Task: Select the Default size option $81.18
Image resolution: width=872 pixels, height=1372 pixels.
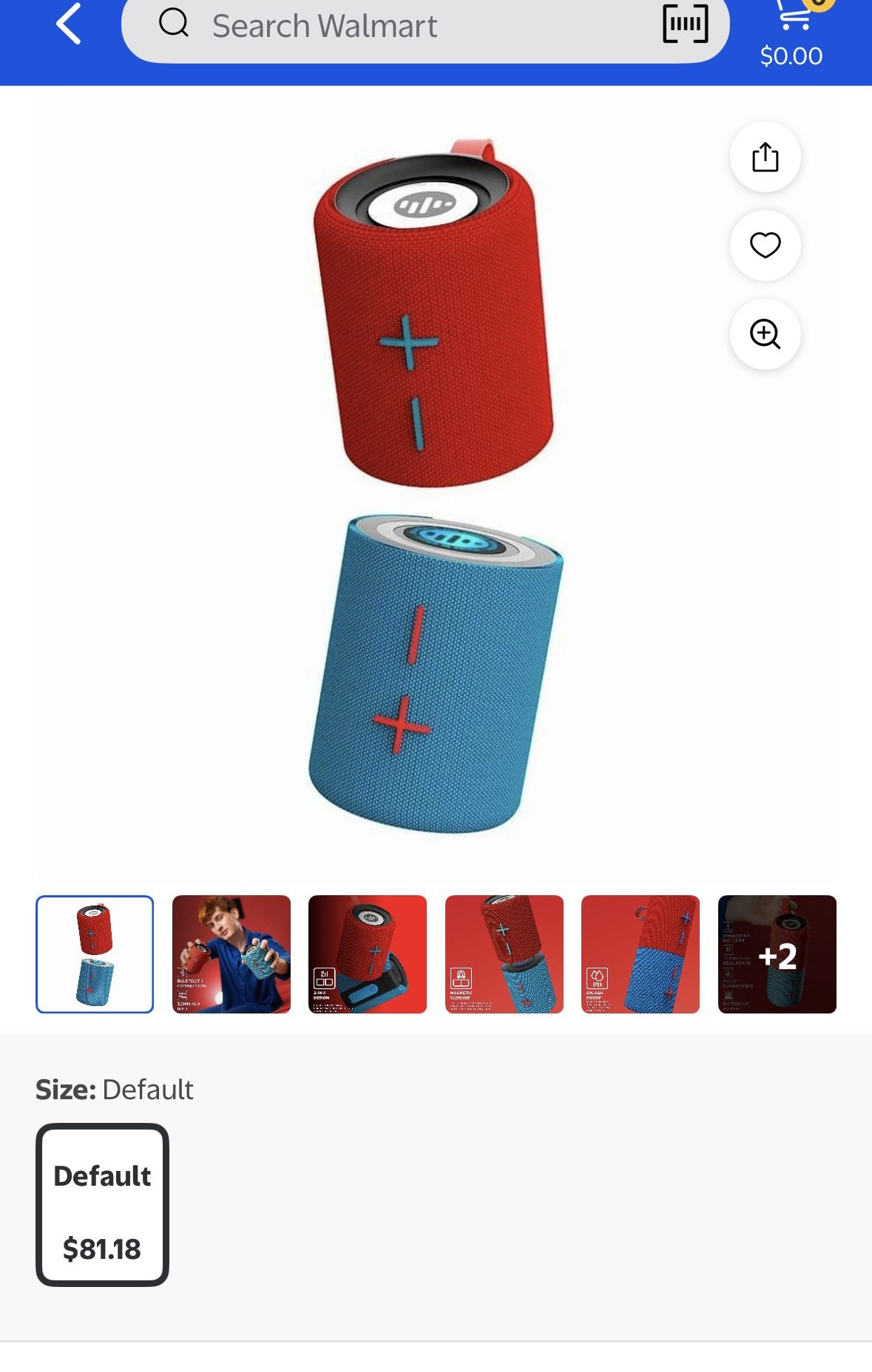Action: tap(102, 1204)
